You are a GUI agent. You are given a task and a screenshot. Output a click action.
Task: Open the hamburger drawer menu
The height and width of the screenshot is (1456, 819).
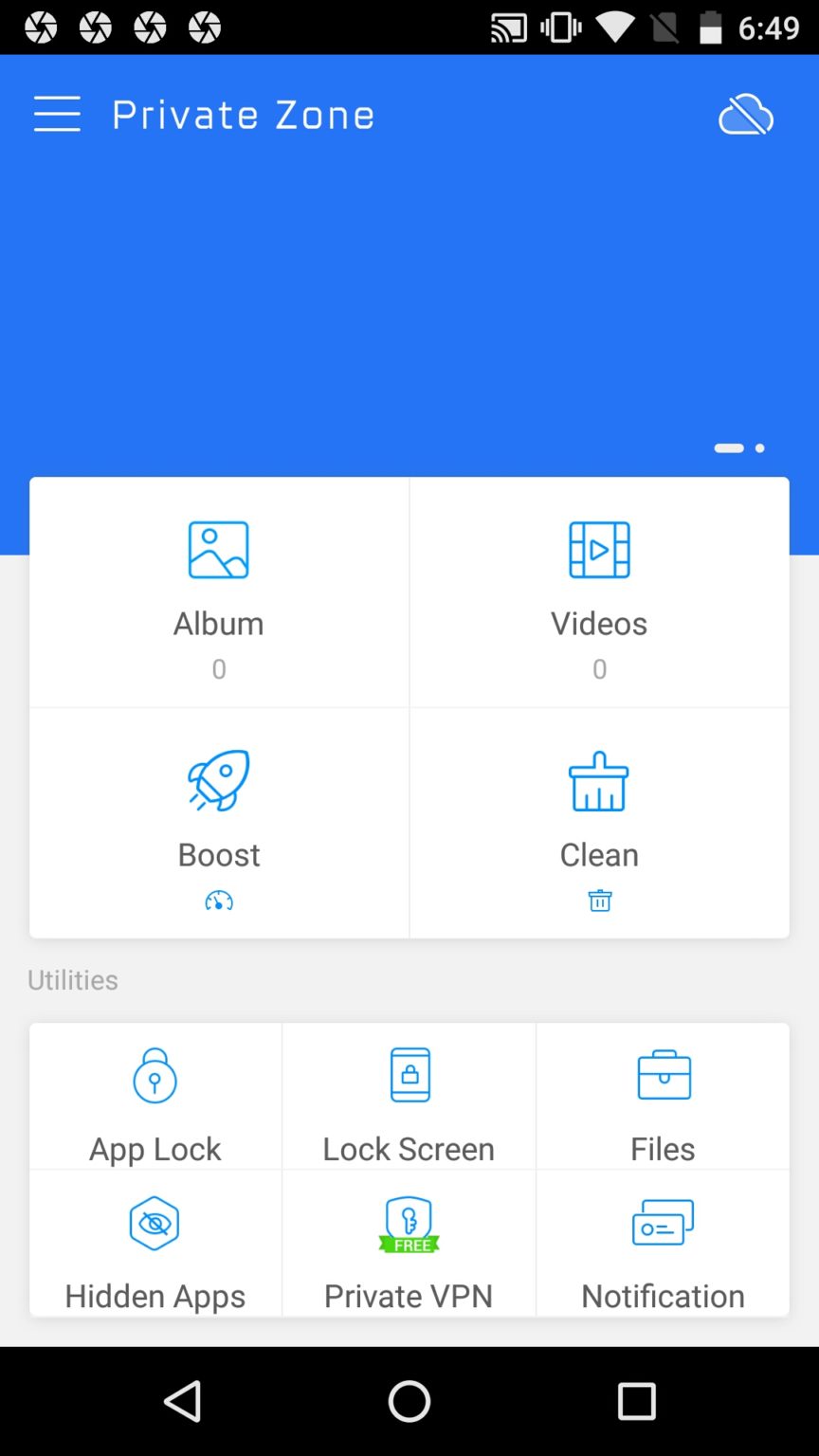pyautogui.click(x=57, y=115)
